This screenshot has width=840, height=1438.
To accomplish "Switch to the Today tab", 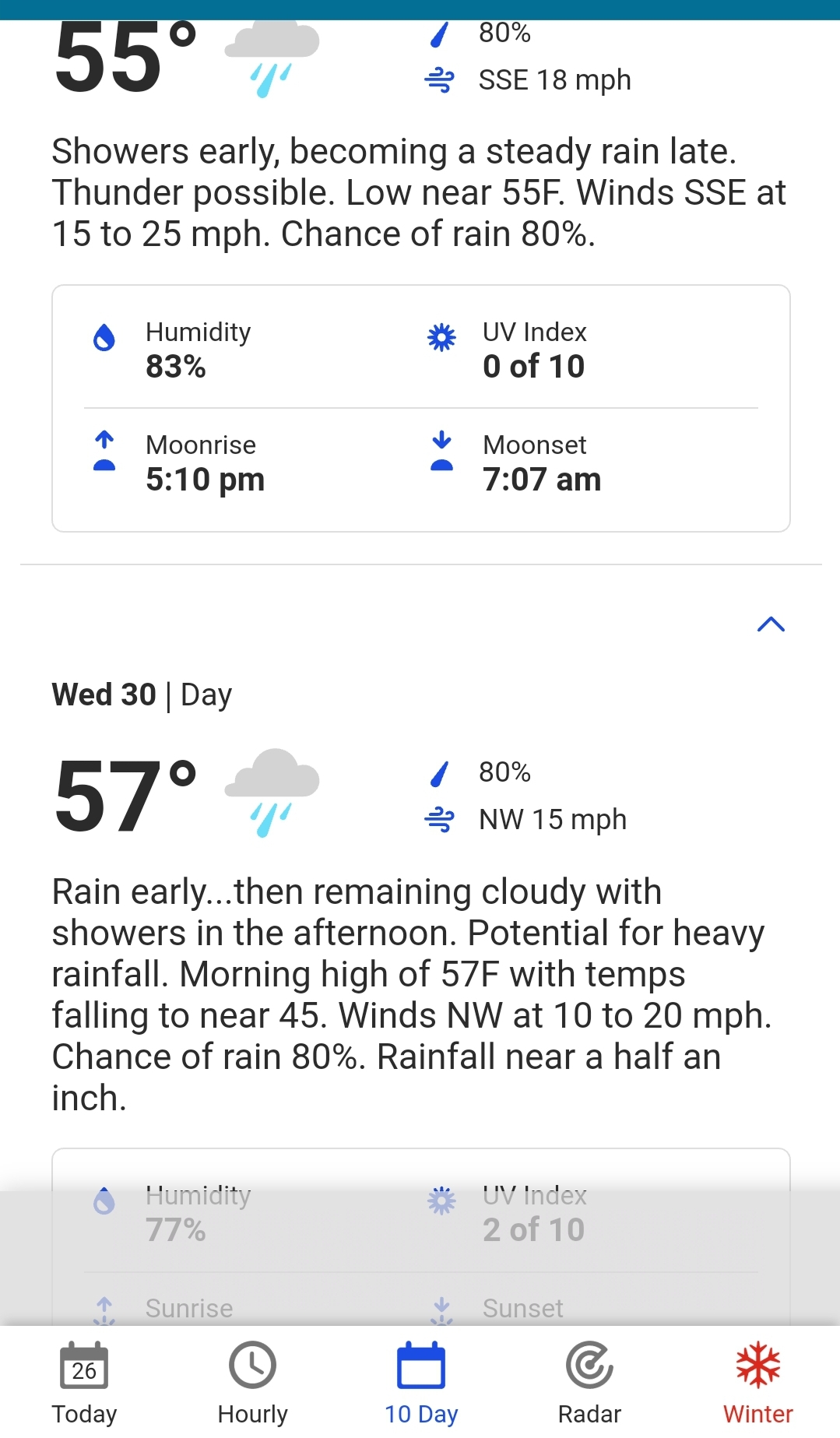I will (84, 1384).
